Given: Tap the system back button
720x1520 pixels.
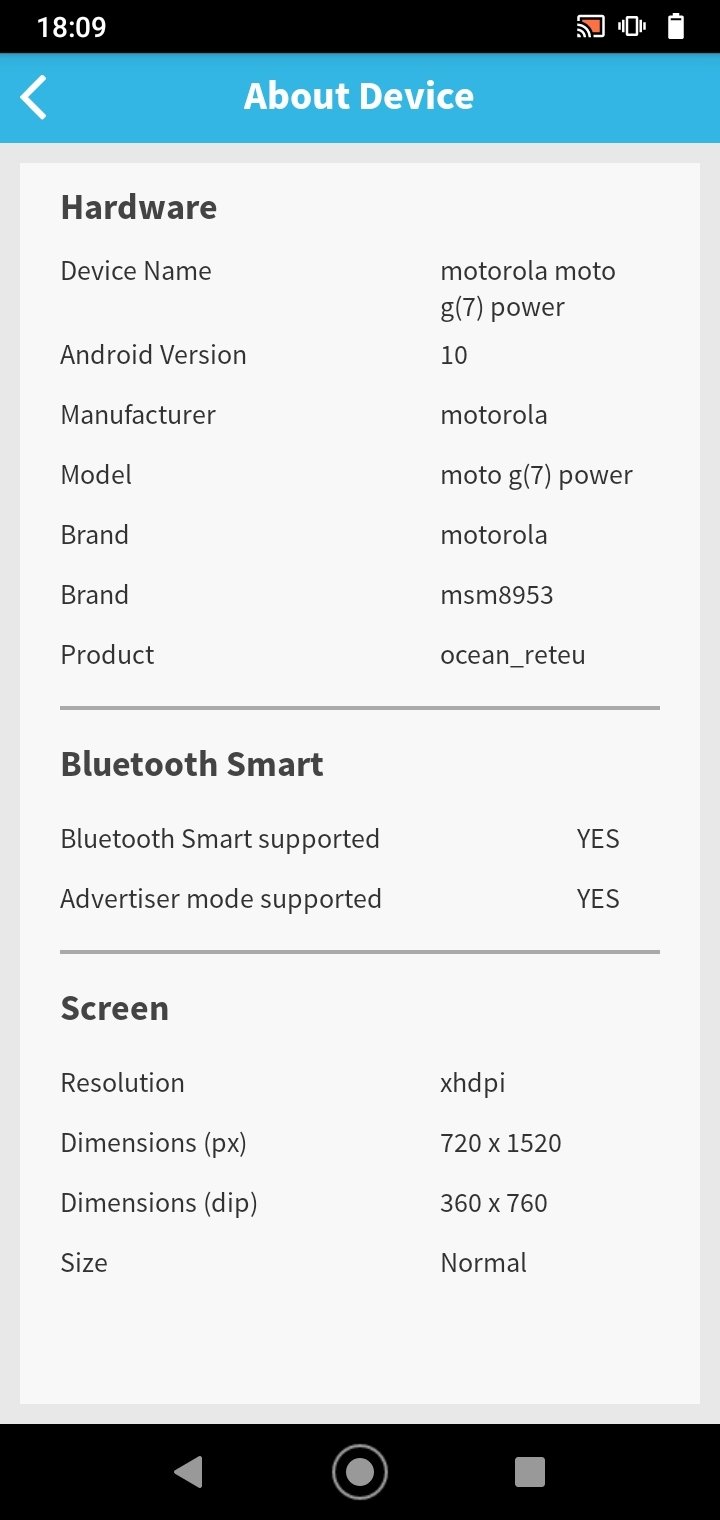Looking at the screenshot, I should (188, 1471).
